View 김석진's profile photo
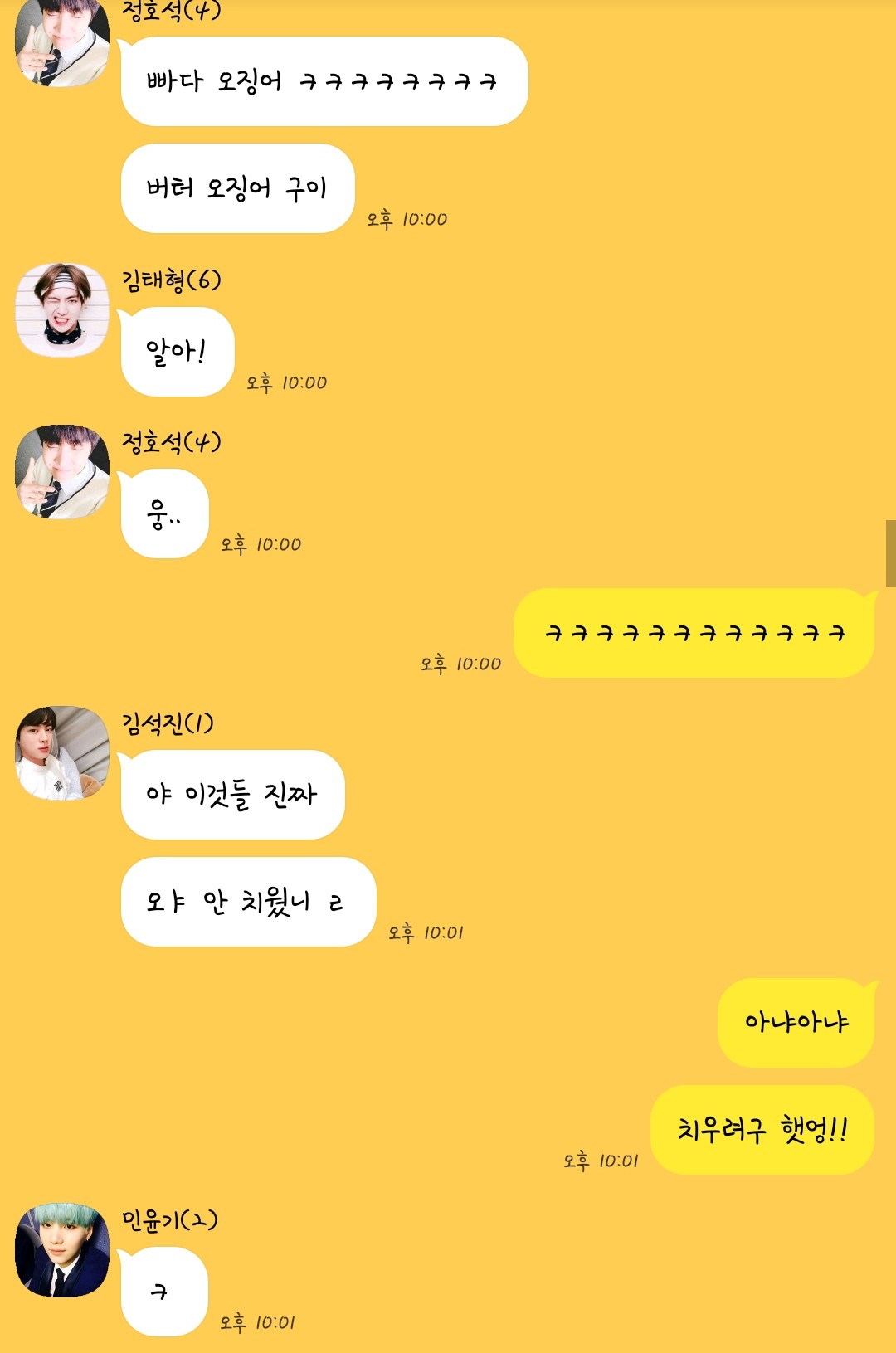This screenshot has width=896, height=1353. [x=62, y=753]
